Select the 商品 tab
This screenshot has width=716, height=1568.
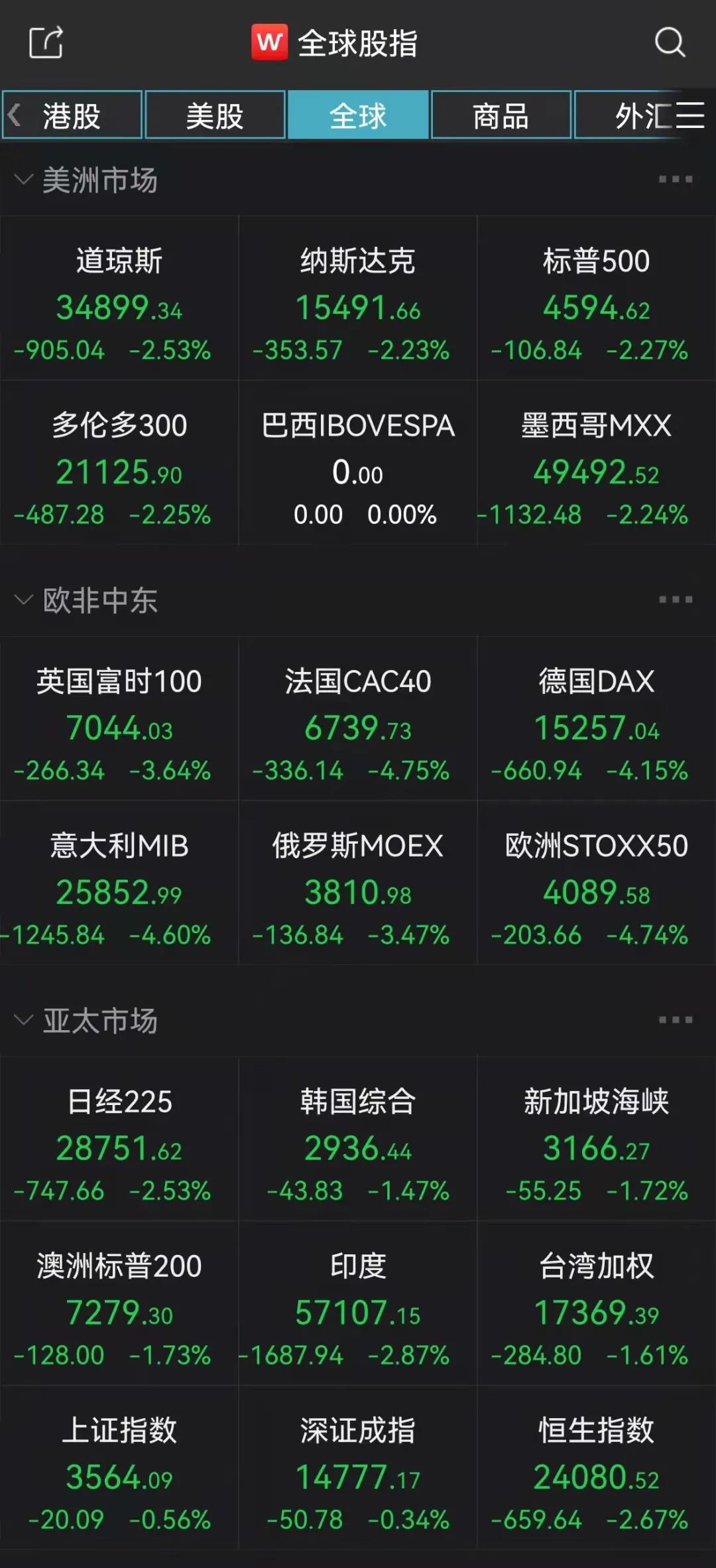(x=501, y=115)
